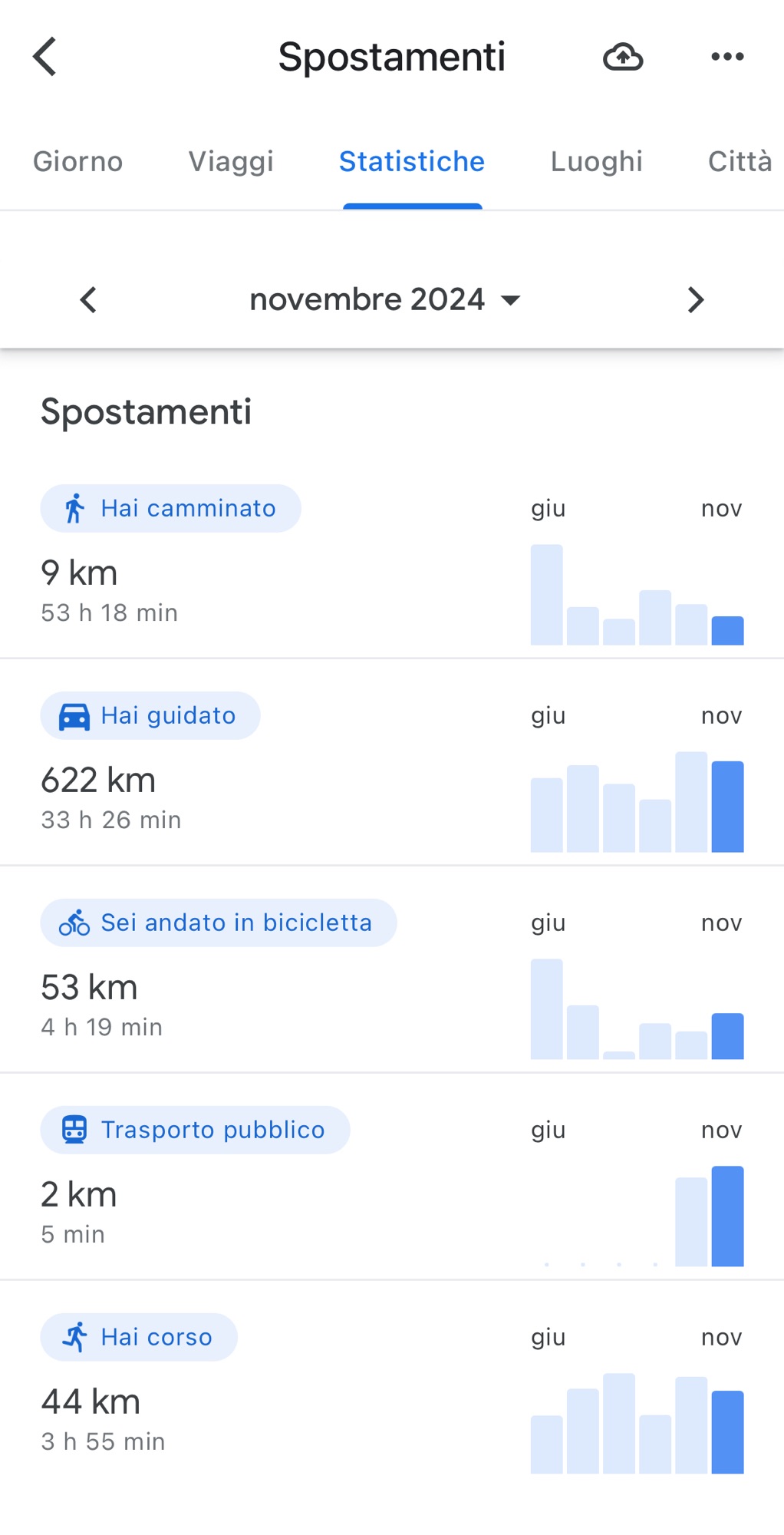Go to the previous month

coord(89,299)
